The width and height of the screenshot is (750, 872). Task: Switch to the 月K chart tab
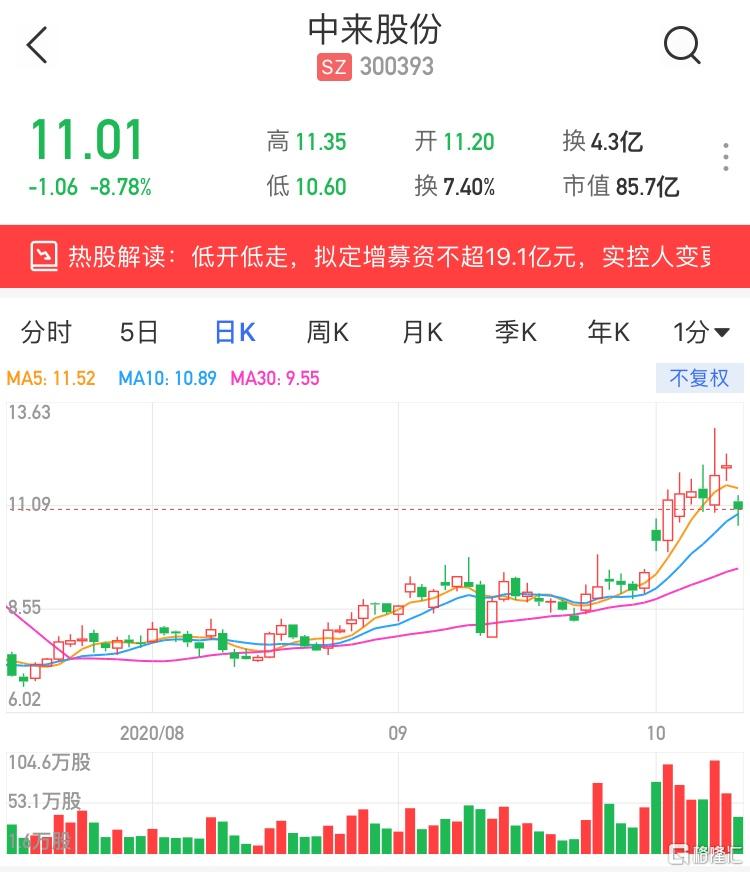tap(422, 332)
